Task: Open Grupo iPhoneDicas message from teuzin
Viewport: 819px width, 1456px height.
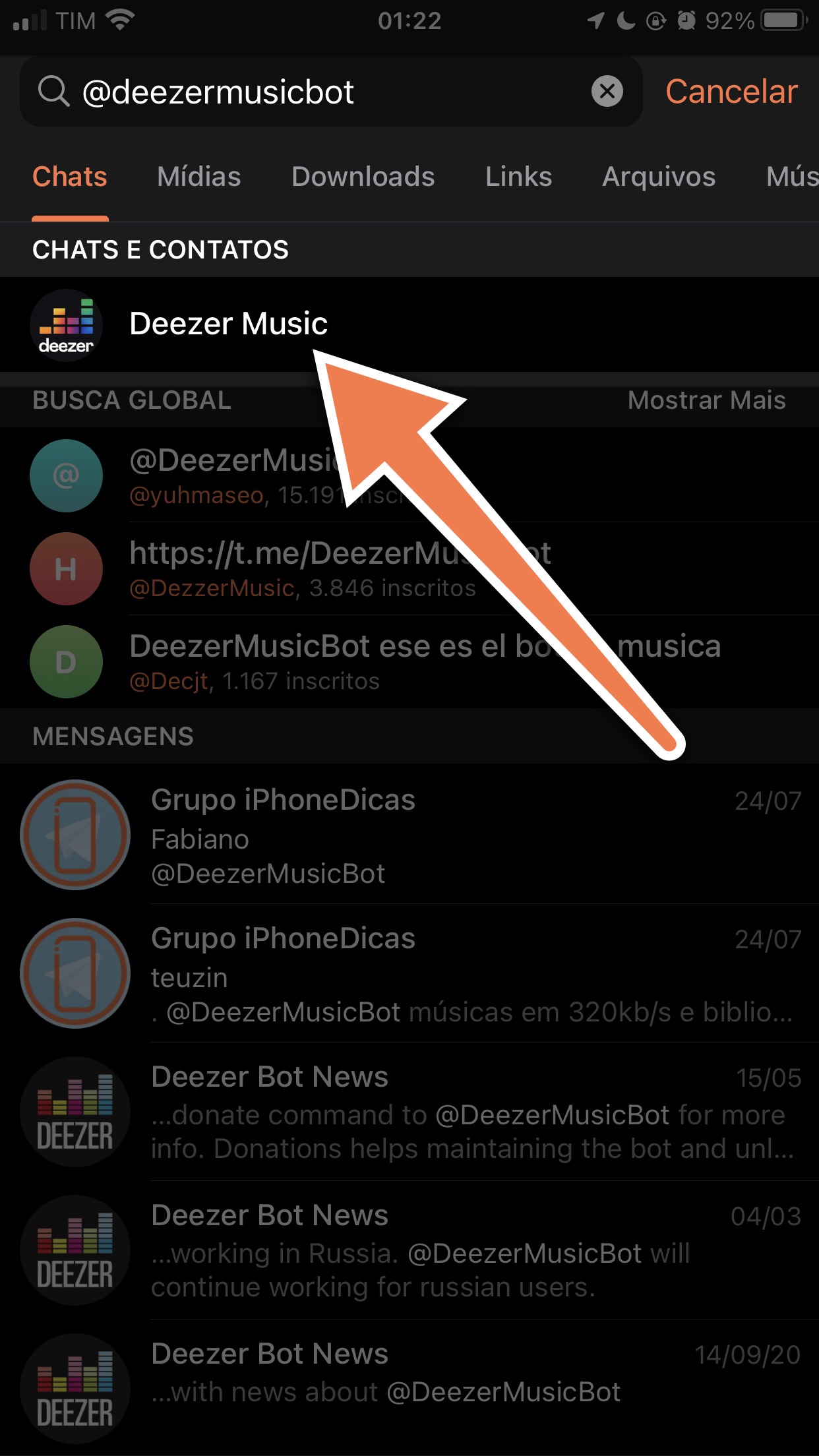Action: point(409,973)
